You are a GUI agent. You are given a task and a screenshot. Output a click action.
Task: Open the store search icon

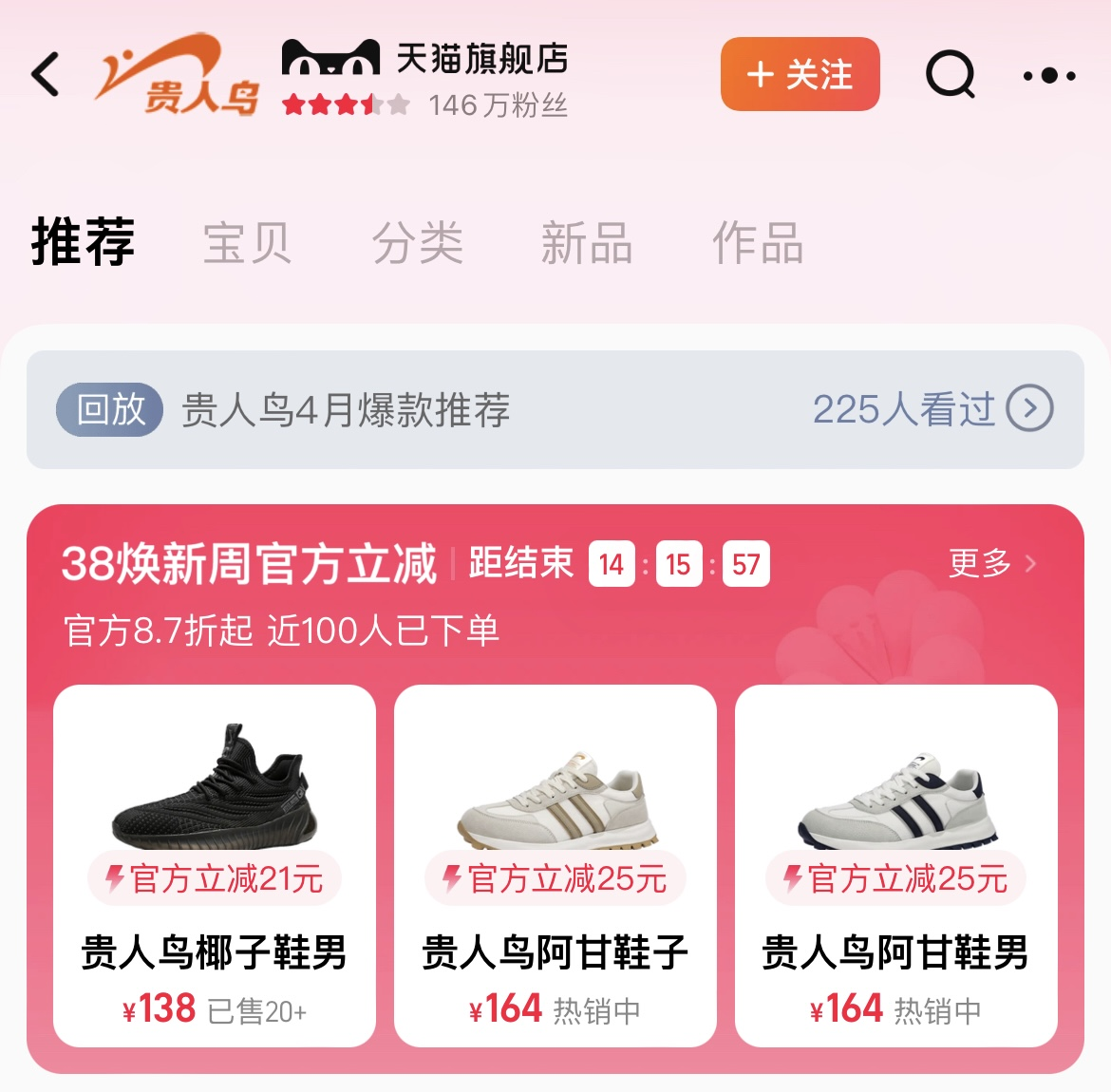tap(951, 74)
